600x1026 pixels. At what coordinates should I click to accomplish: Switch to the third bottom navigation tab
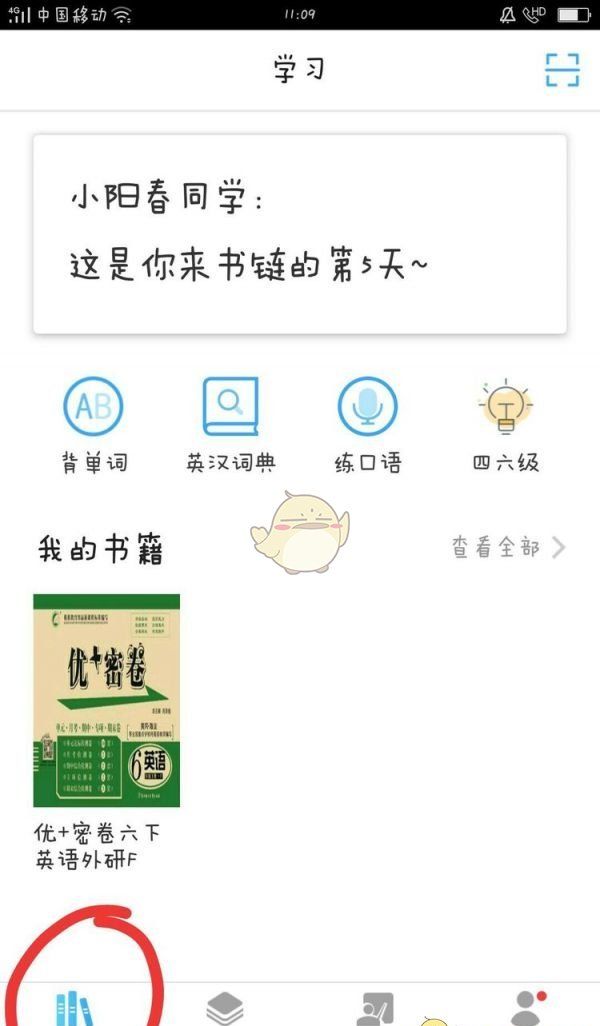coord(375,1008)
